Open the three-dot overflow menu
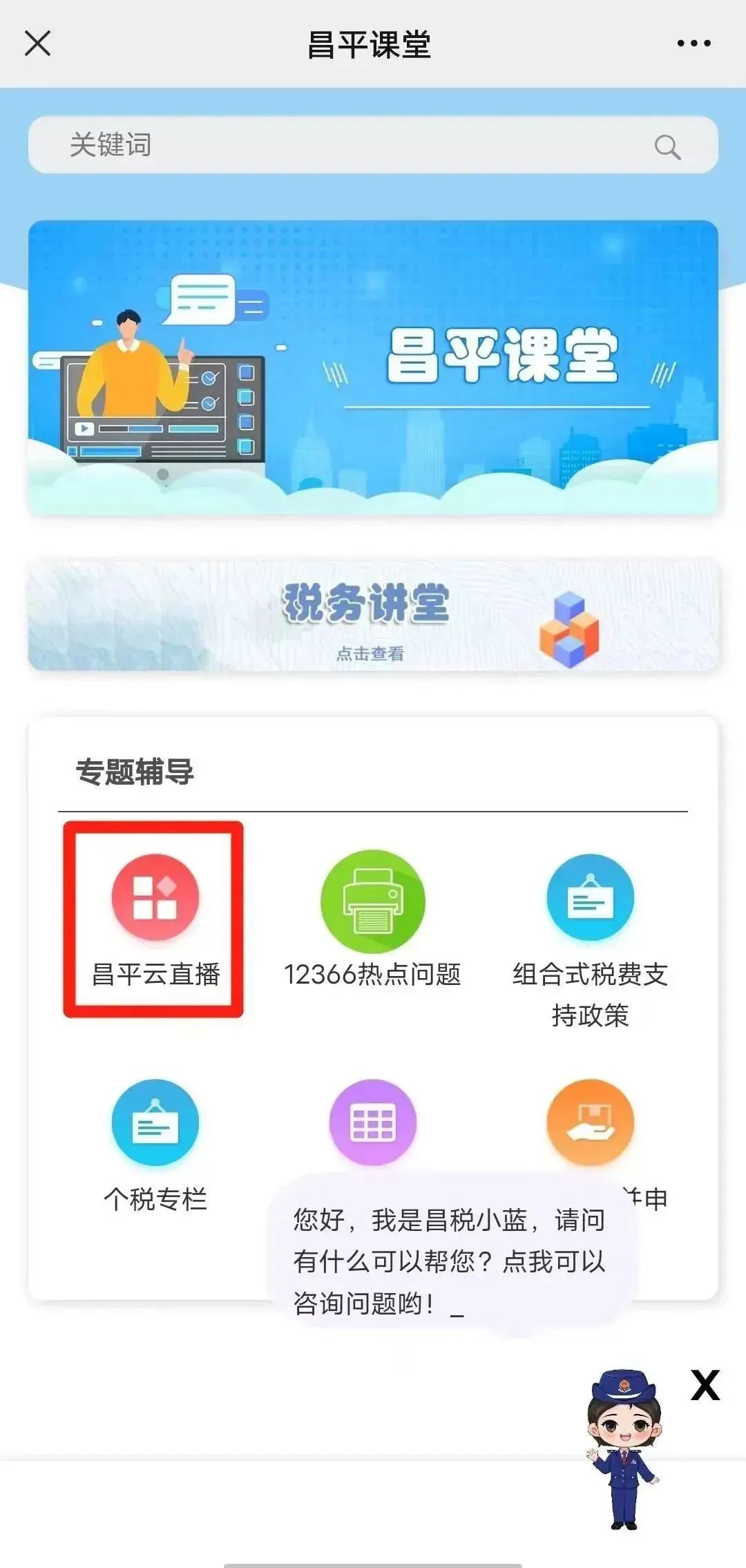746x1568 pixels. pos(694,44)
